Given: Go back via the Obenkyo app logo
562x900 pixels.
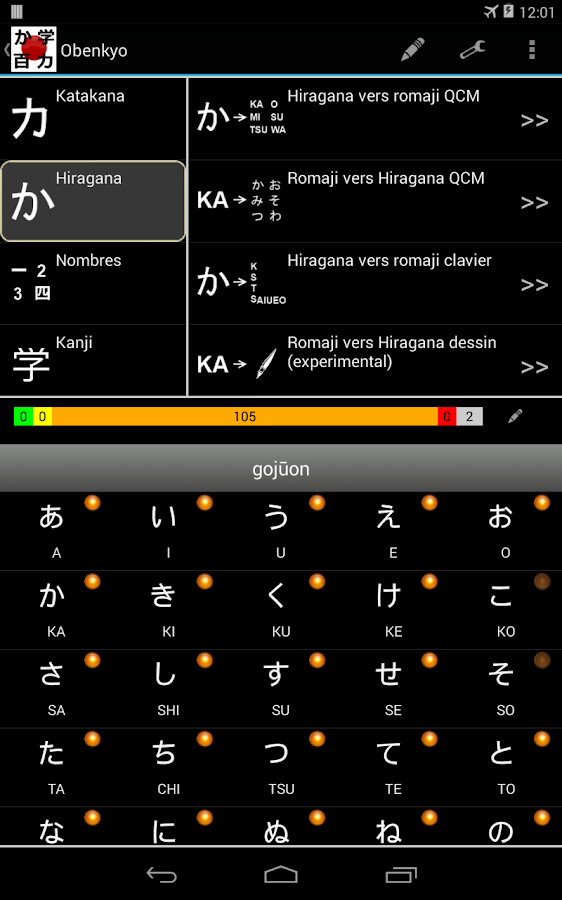Looking at the screenshot, I should click(30, 49).
